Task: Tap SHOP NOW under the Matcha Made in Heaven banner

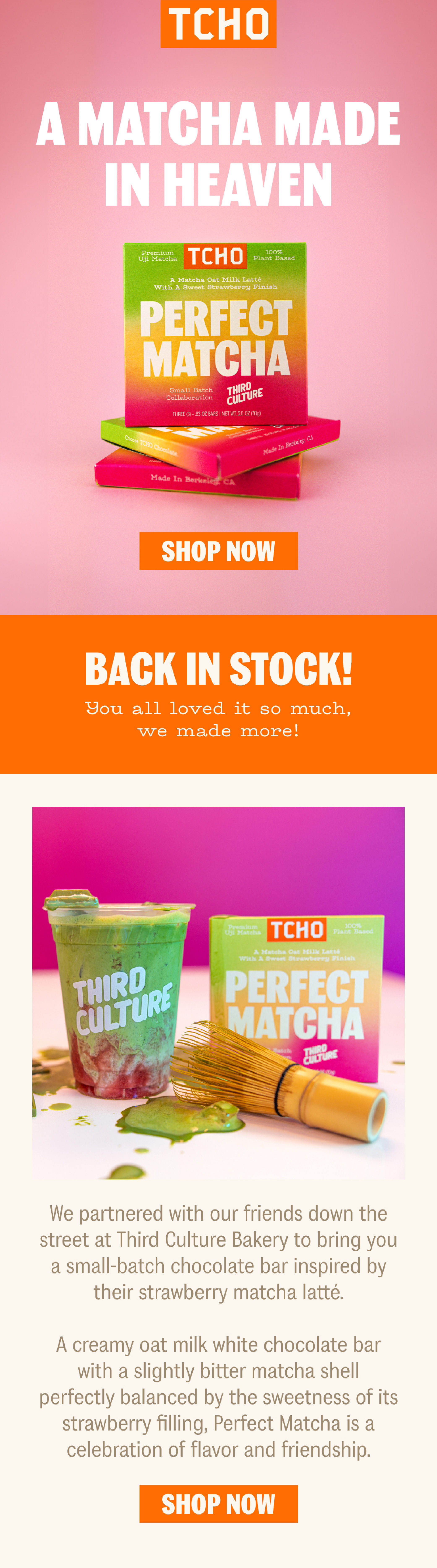Action: 219,551
